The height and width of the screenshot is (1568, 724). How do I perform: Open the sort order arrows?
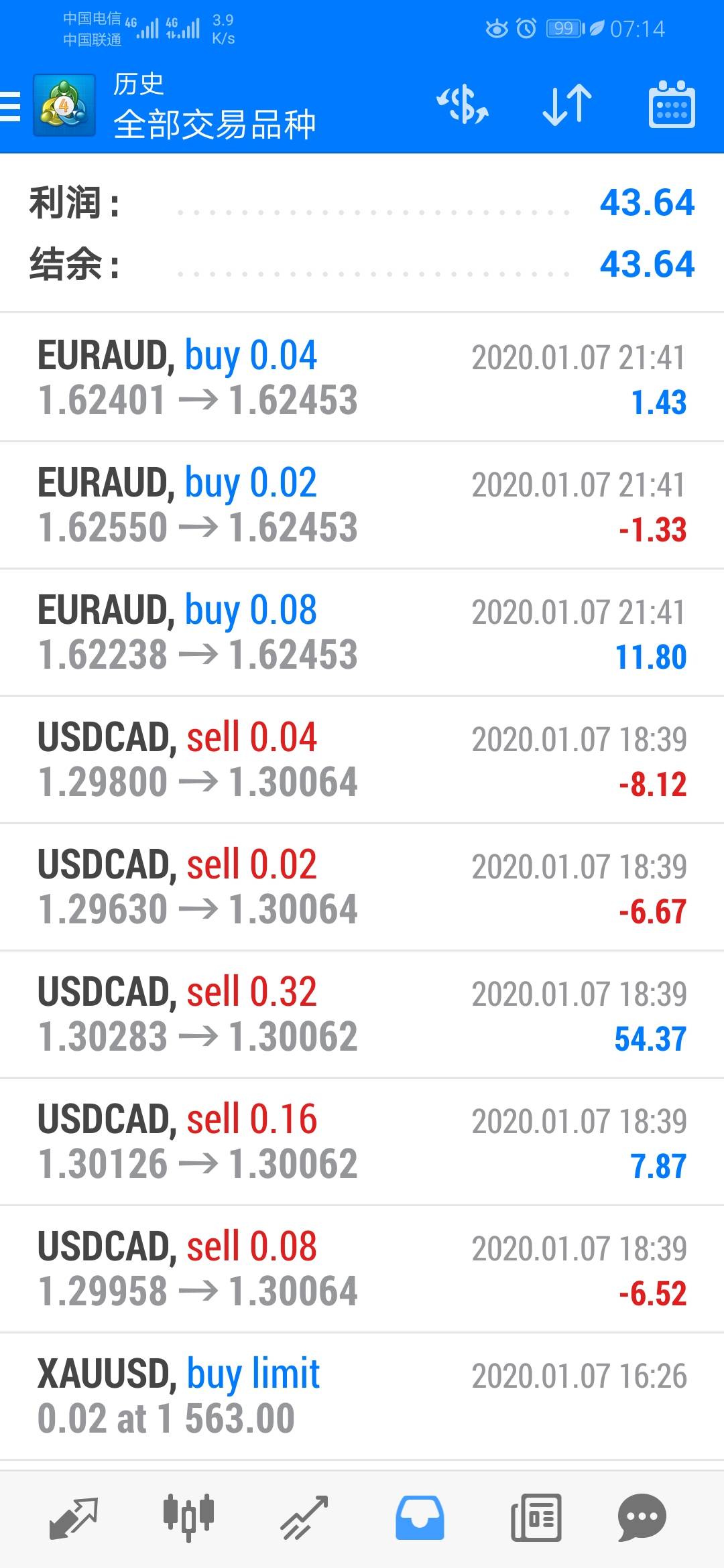click(x=567, y=105)
